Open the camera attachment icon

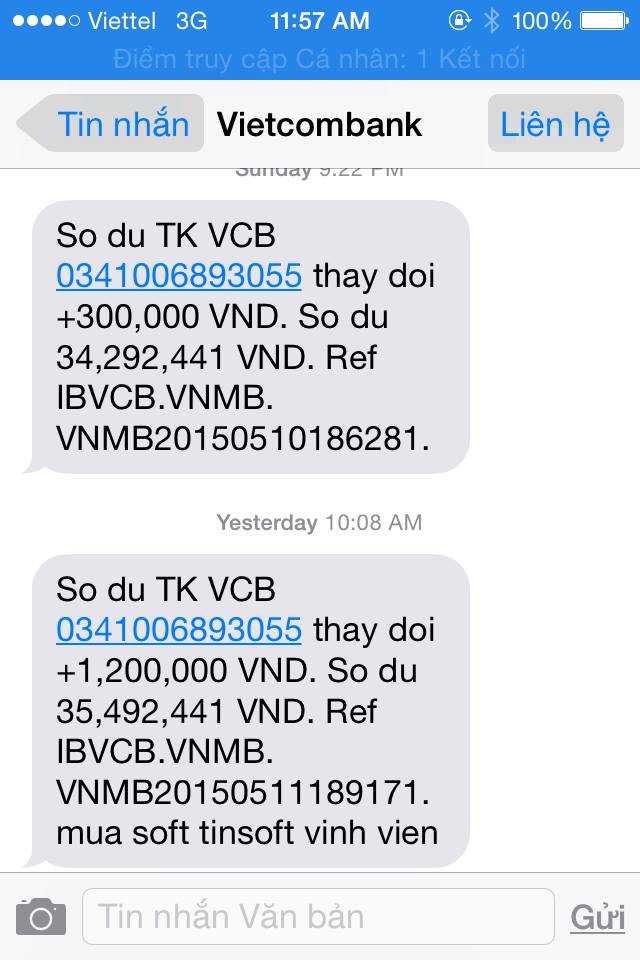click(41, 917)
